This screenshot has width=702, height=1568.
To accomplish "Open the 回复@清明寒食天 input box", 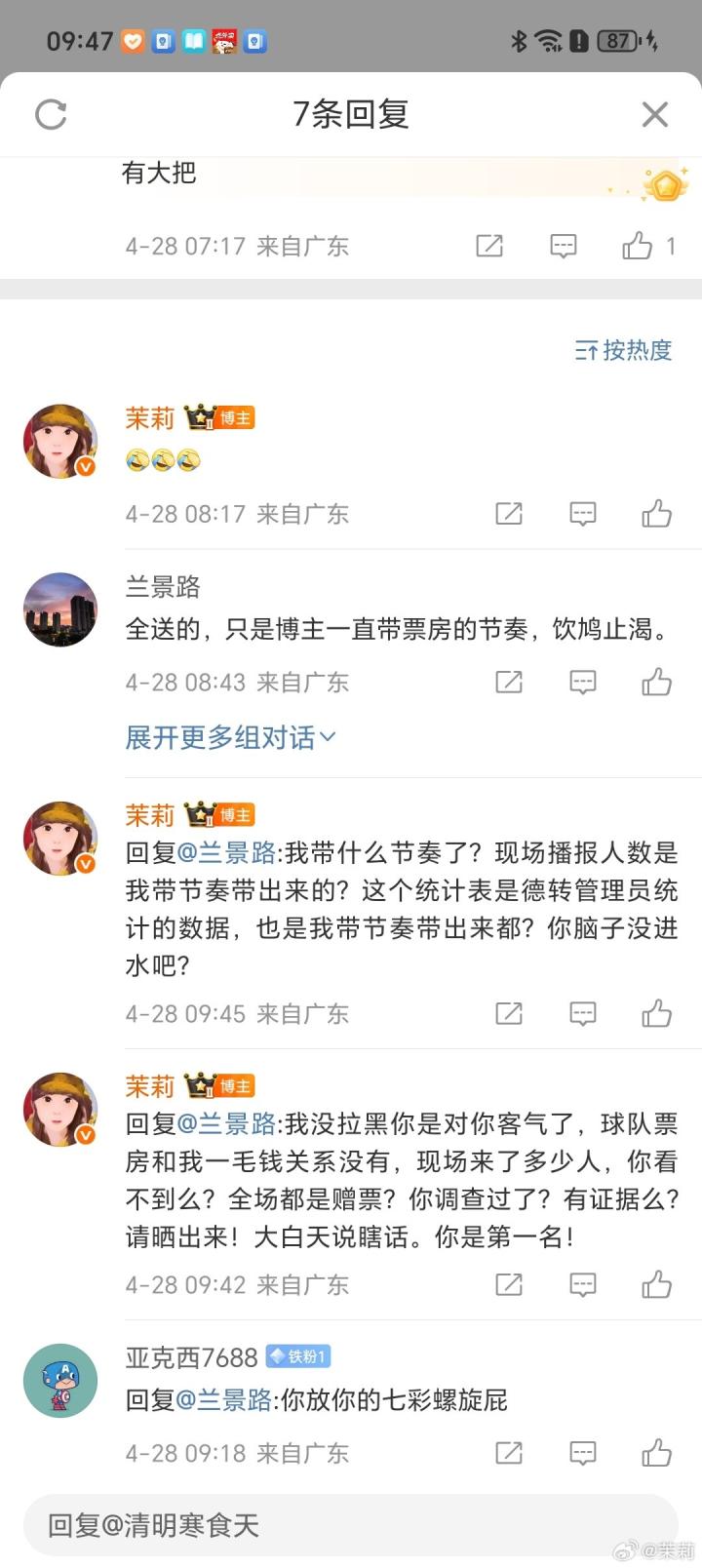I will click(x=349, y=1524).
